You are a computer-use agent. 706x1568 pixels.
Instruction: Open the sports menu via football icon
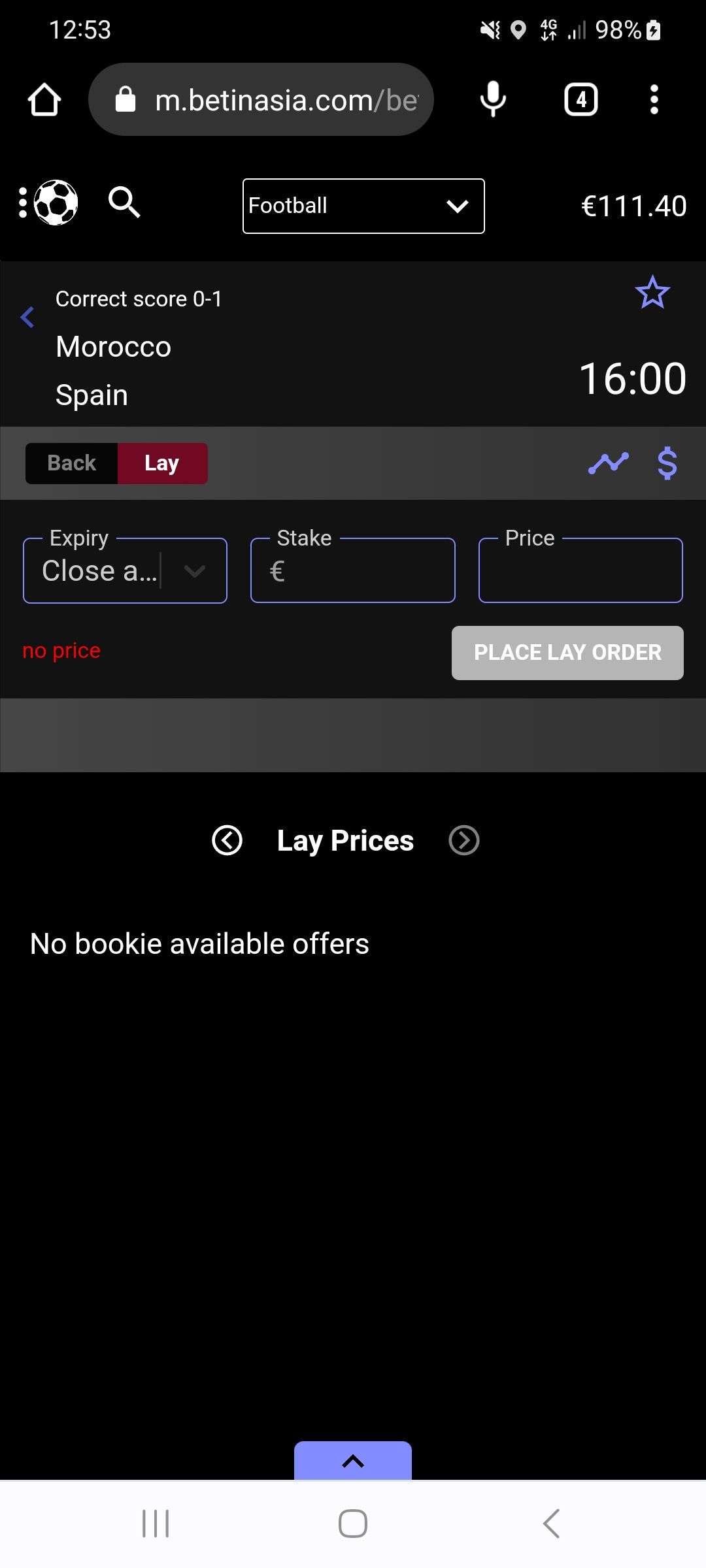click(50, 203)
